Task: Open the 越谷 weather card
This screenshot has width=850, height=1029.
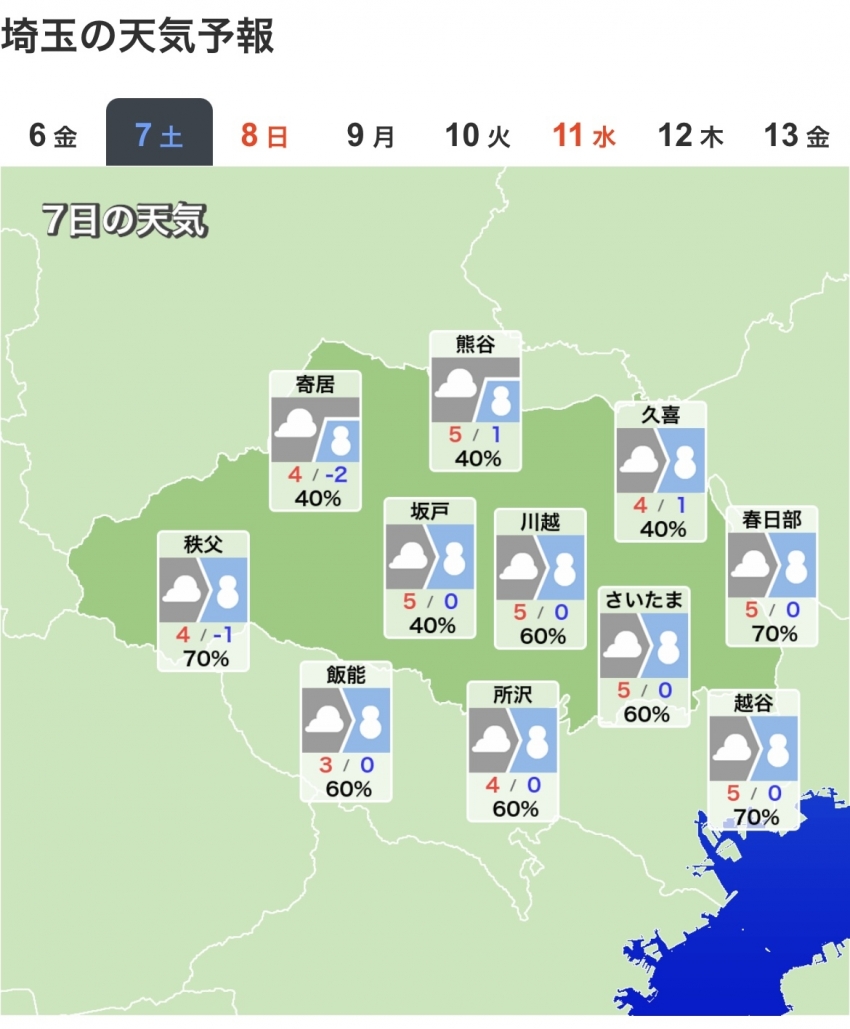Action: (x=754, y=759)
